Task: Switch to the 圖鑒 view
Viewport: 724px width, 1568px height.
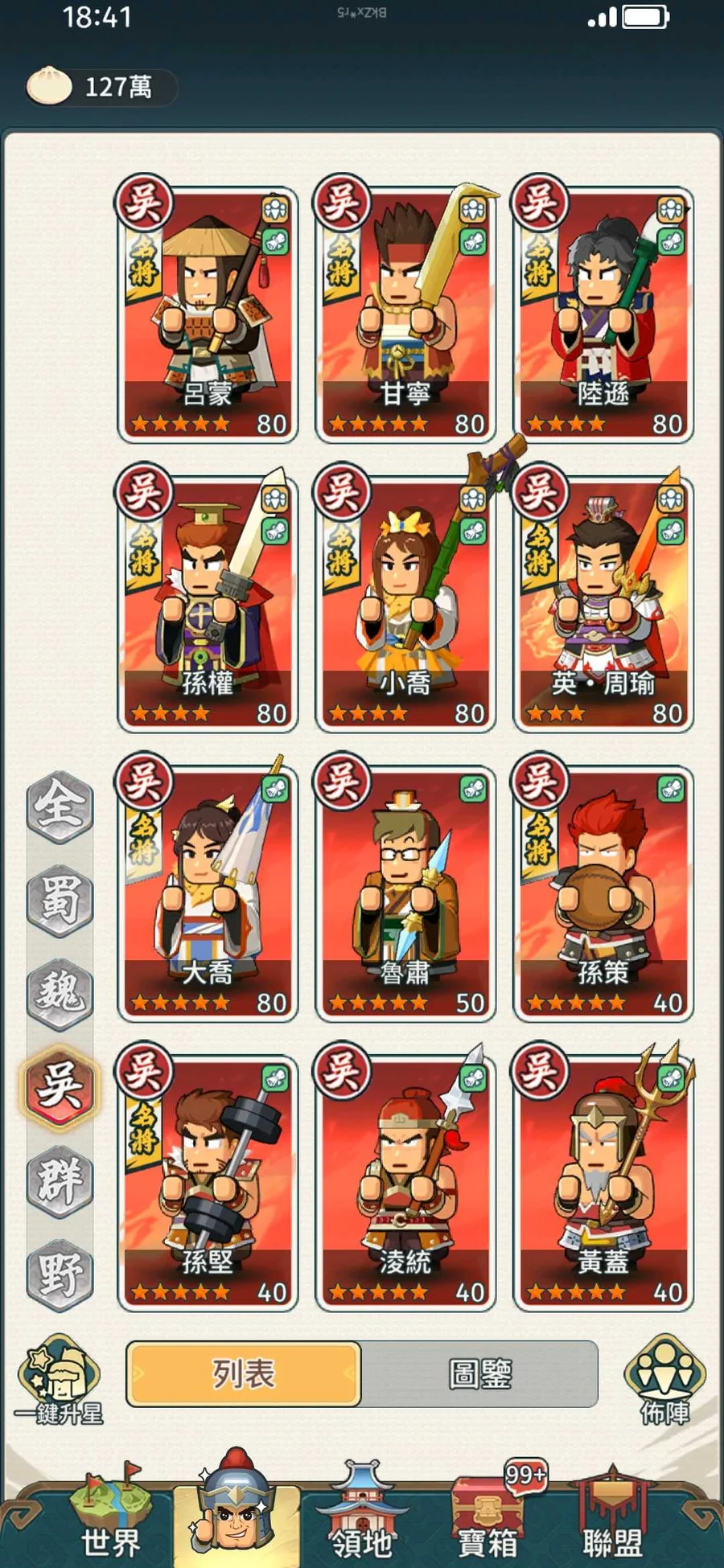Action: click(479, 1373)
